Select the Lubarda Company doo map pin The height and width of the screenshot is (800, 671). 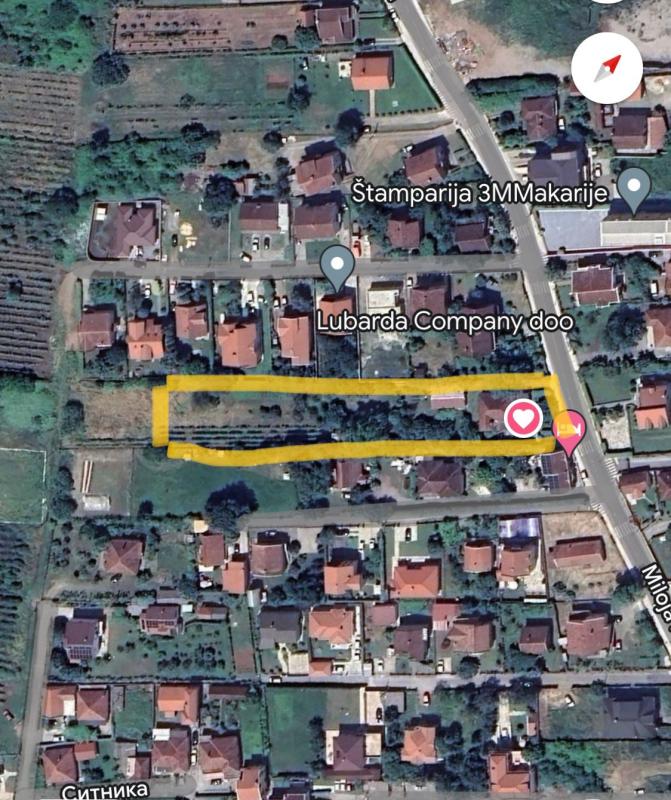tap(339, 265)
